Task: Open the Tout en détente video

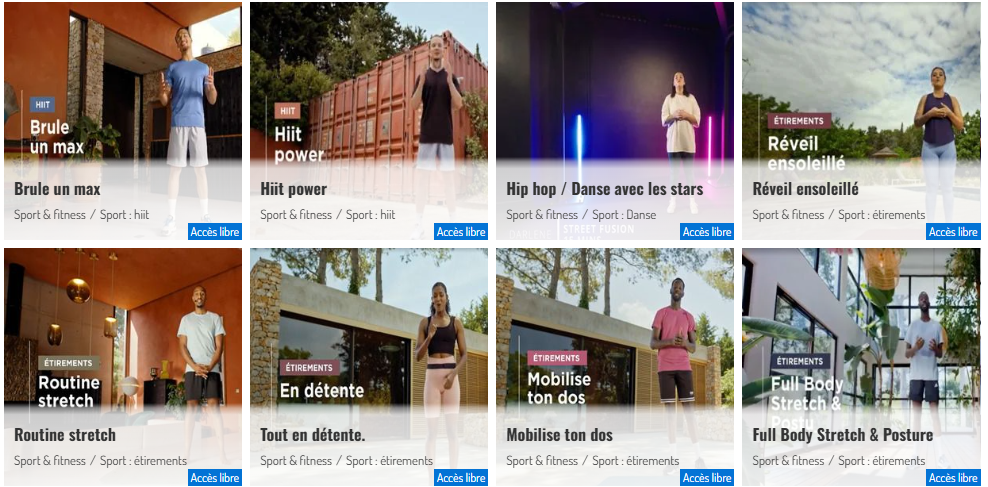Action: (368, 366)
